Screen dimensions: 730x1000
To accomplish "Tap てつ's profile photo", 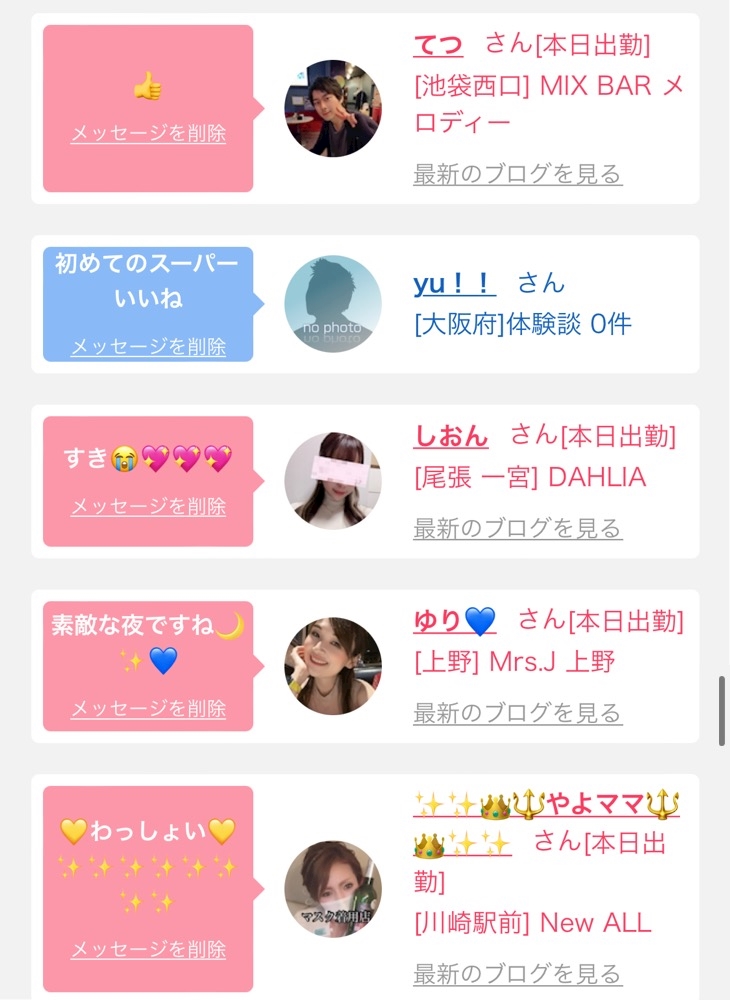I will (333, 108).
